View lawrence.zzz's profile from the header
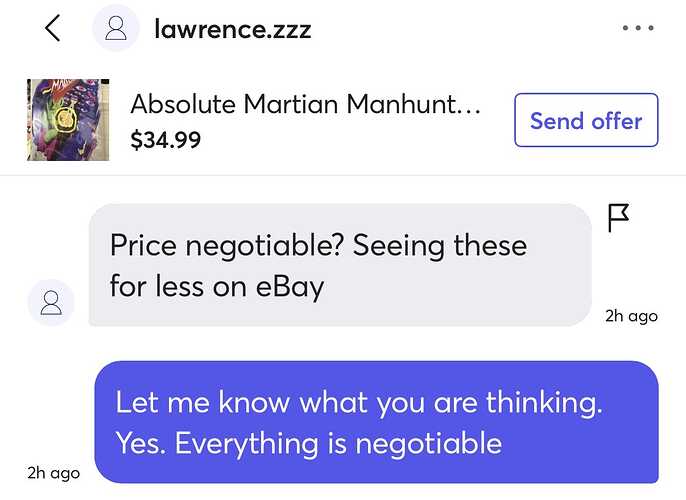This screenshot has width=686, height=500. 232,29
